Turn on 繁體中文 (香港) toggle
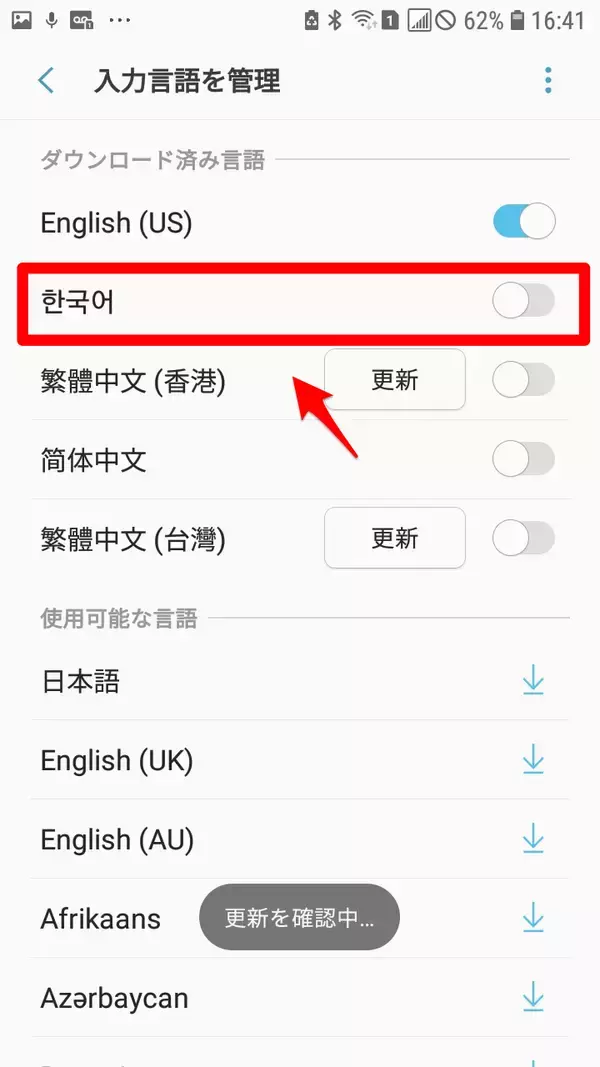Image resolution: width=600 pixels, height=1067 pixels. click(524, 380)
